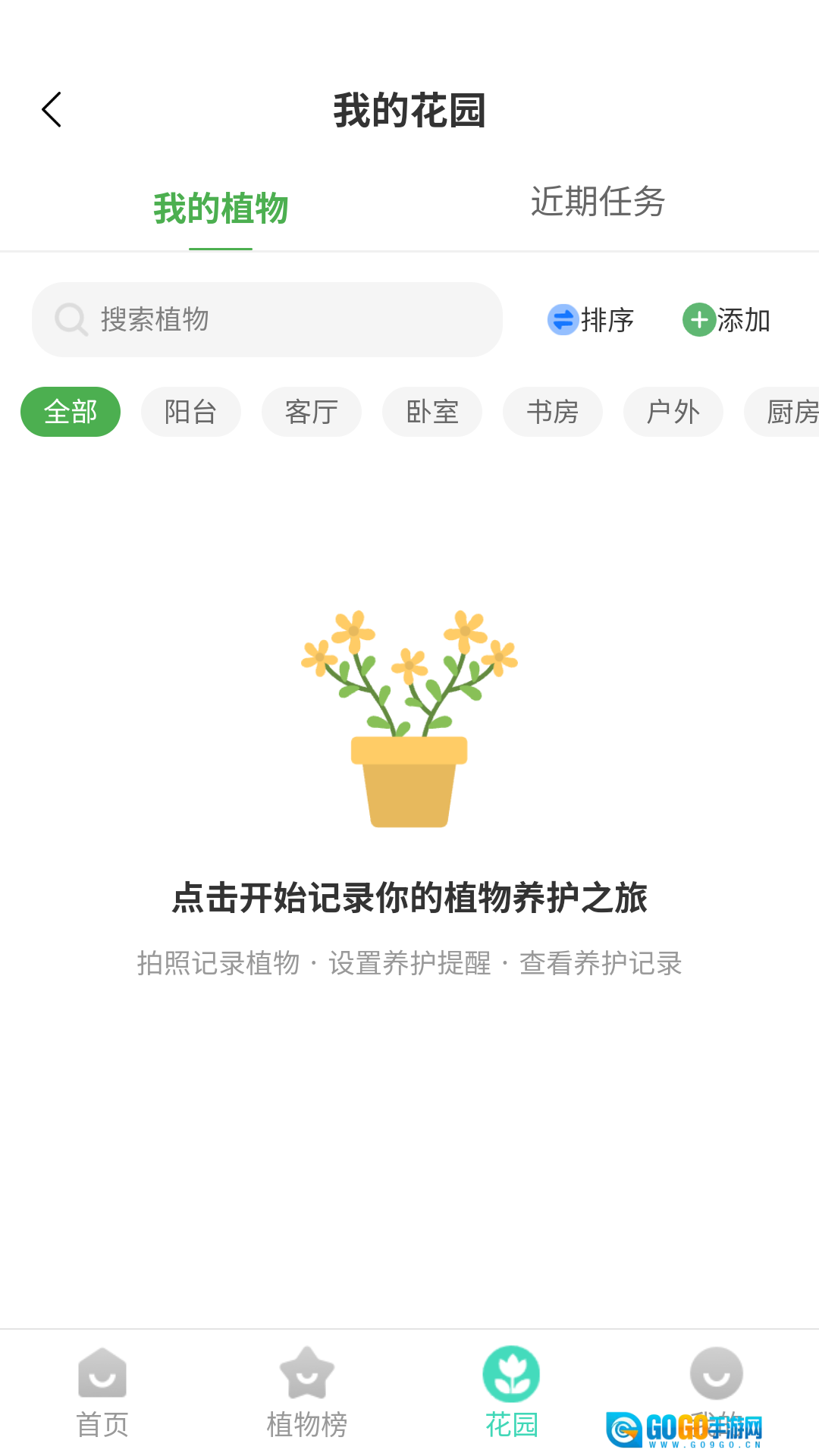Select the 全部 filter chip
Screen dimensions: 819x1456
(71, 412)
